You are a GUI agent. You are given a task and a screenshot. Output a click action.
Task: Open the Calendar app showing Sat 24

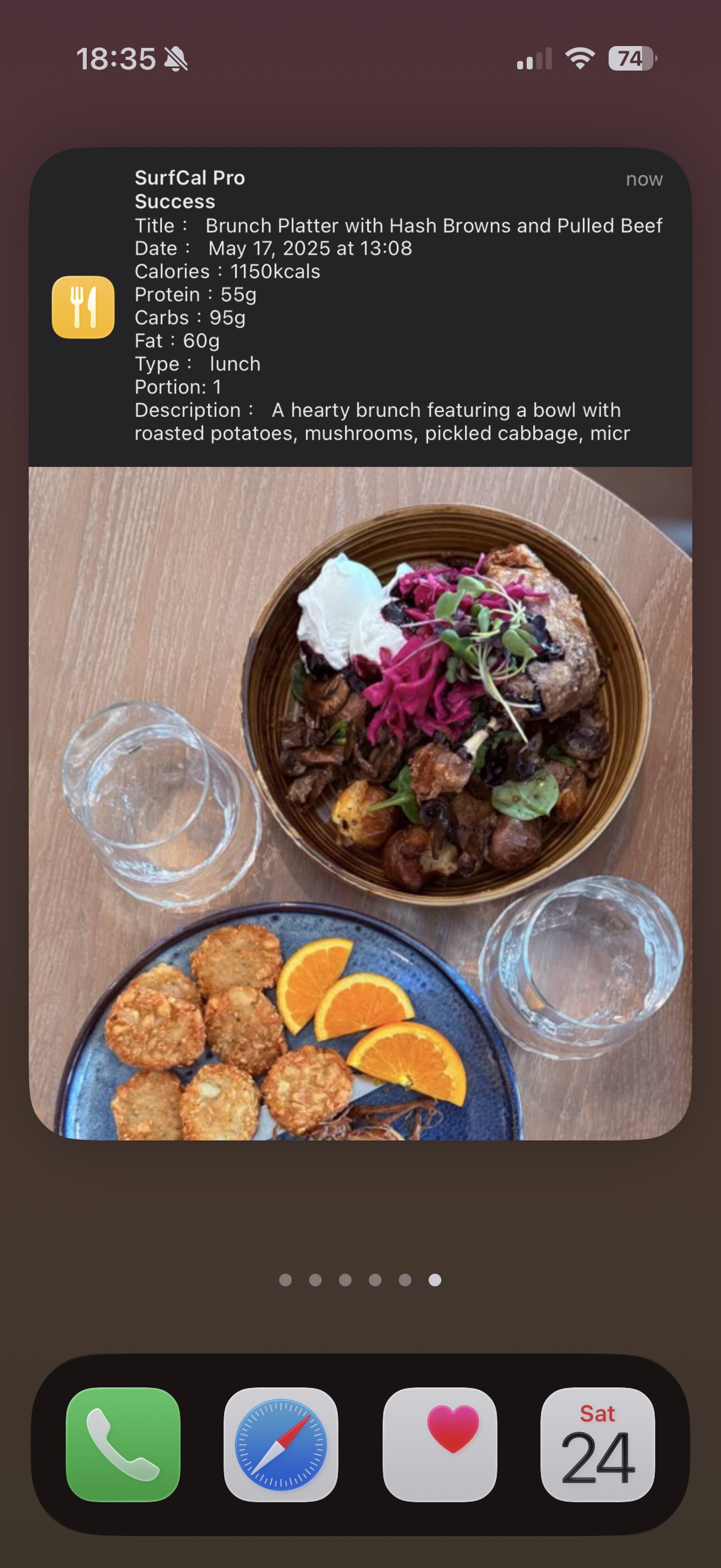(597, 1444)
